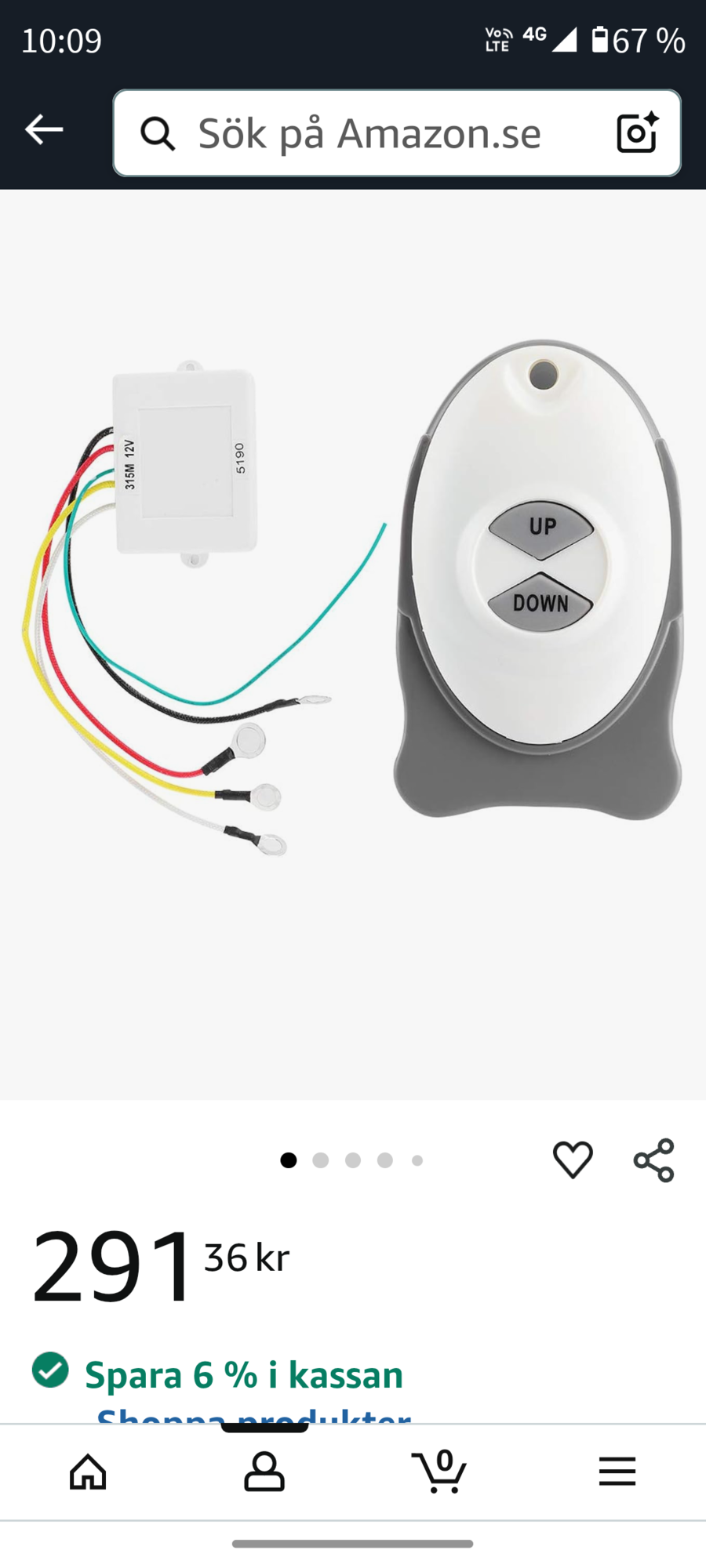Add product to wishlist with heart icon

573,1160
